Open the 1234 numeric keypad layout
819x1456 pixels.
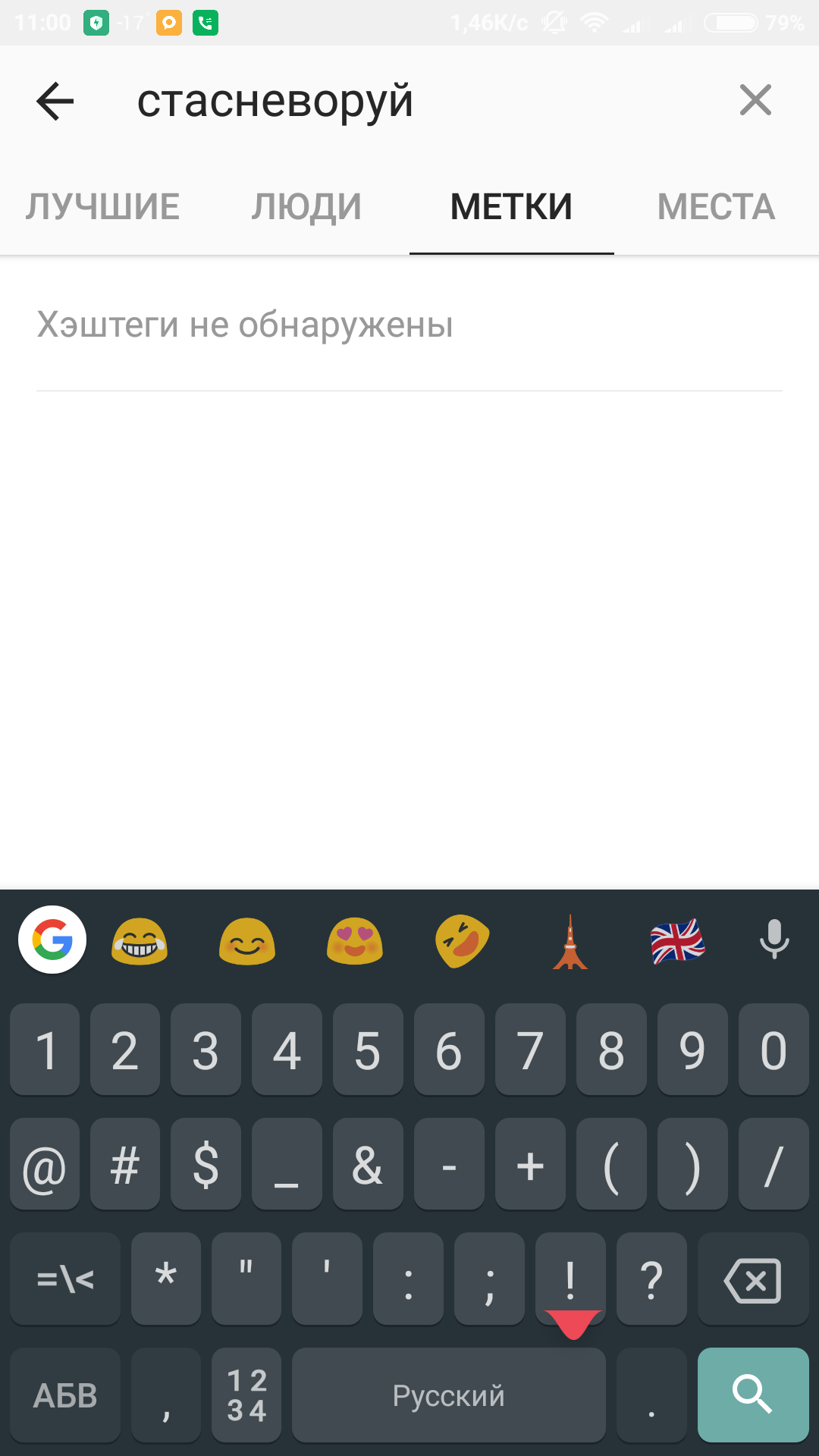[x=246, y=1395]
